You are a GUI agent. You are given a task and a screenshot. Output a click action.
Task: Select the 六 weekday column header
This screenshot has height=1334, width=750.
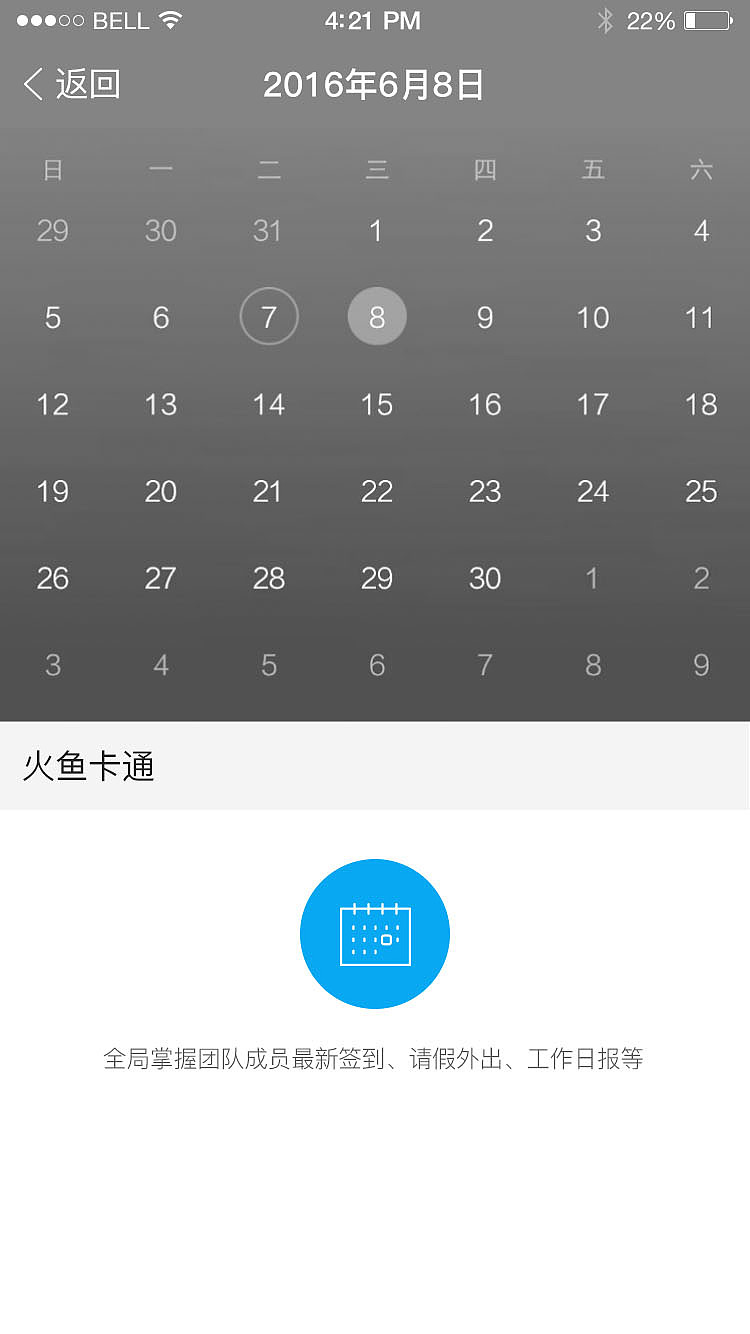tap(701, 169)
